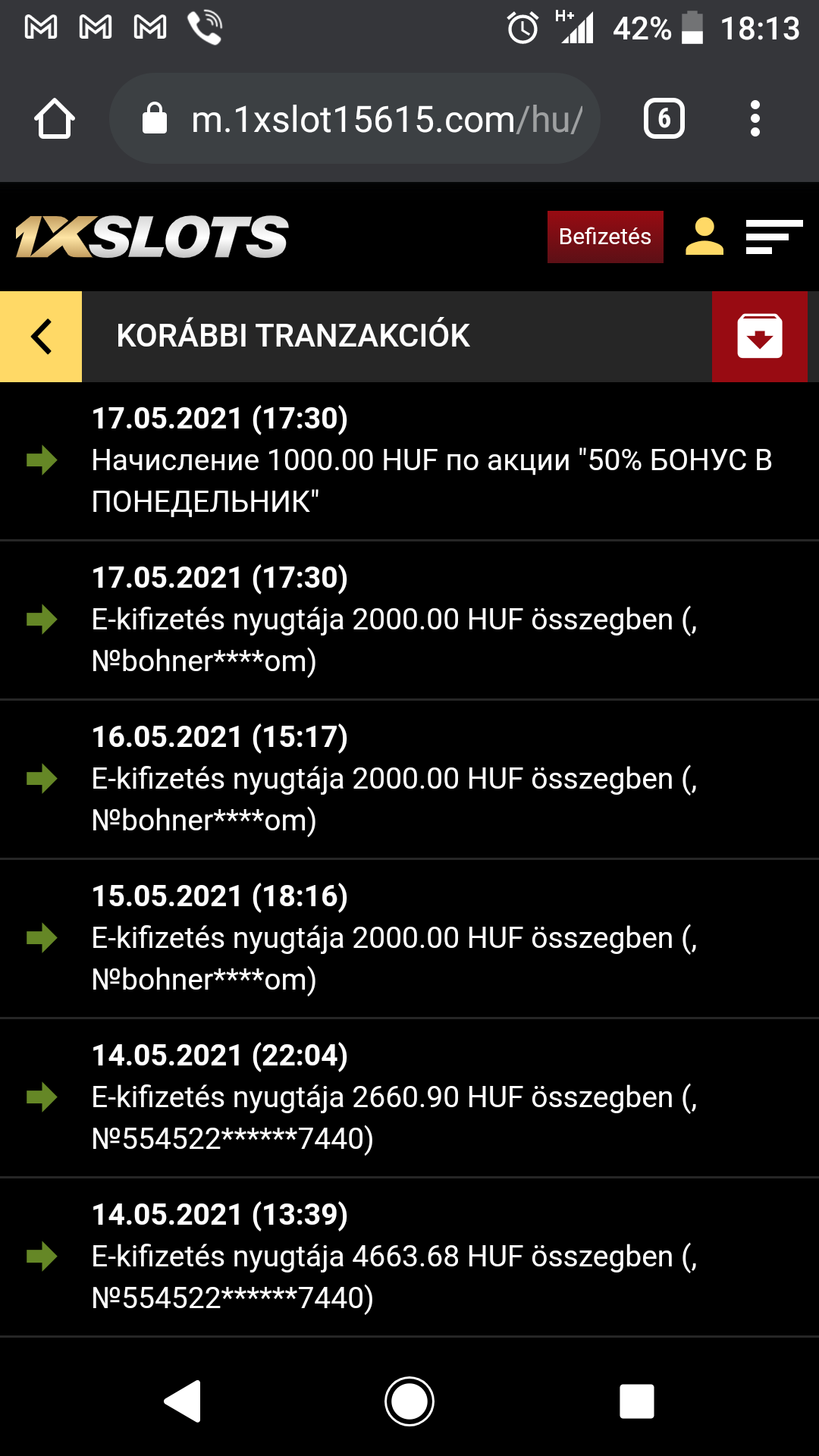
Task: Open the browser overflow menu
Action: pyautogui.click(x=755, y=119)
